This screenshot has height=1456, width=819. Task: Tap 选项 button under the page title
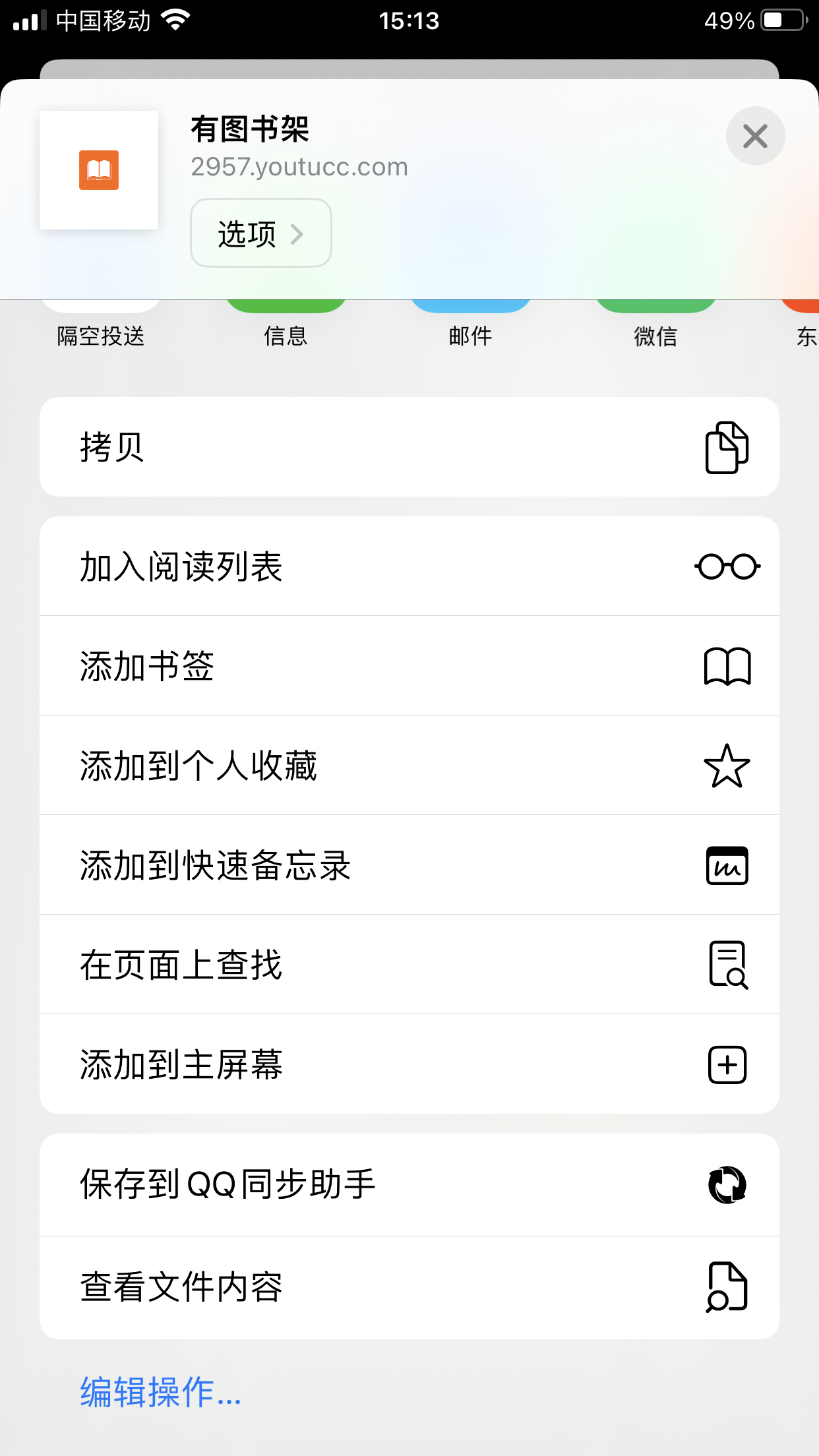(x=260, y=233)
